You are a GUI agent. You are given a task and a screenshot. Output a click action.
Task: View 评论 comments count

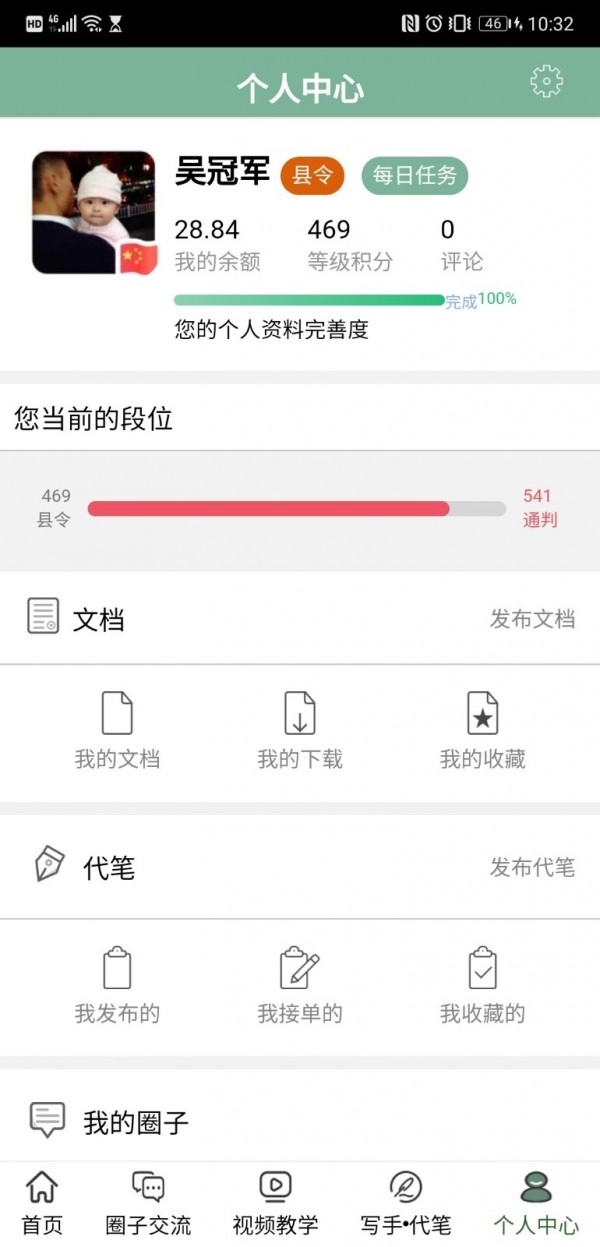point(461,245)
